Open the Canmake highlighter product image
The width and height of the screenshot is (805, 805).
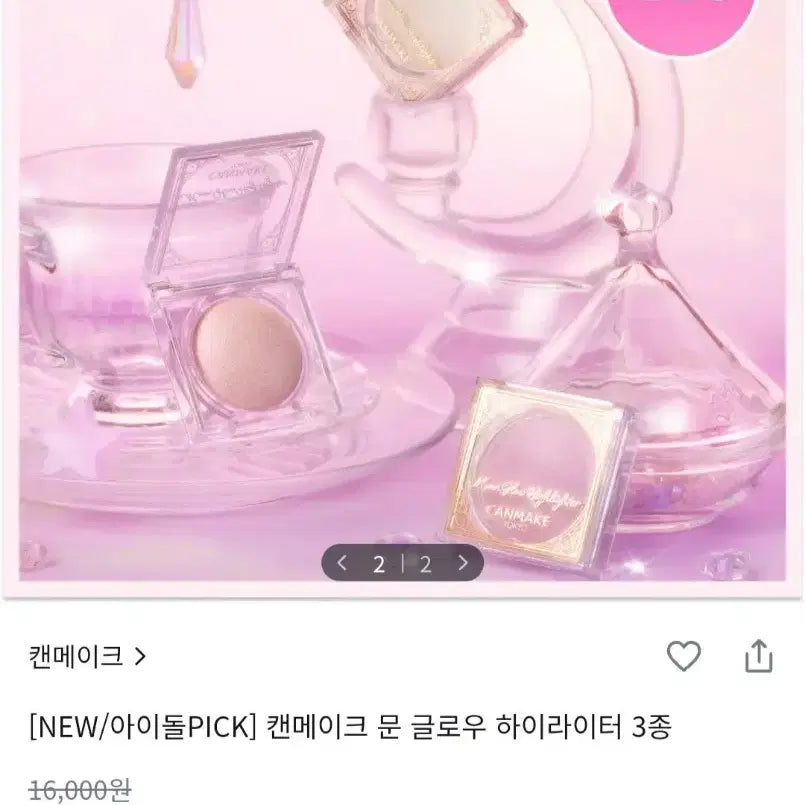tap(402, 290)
